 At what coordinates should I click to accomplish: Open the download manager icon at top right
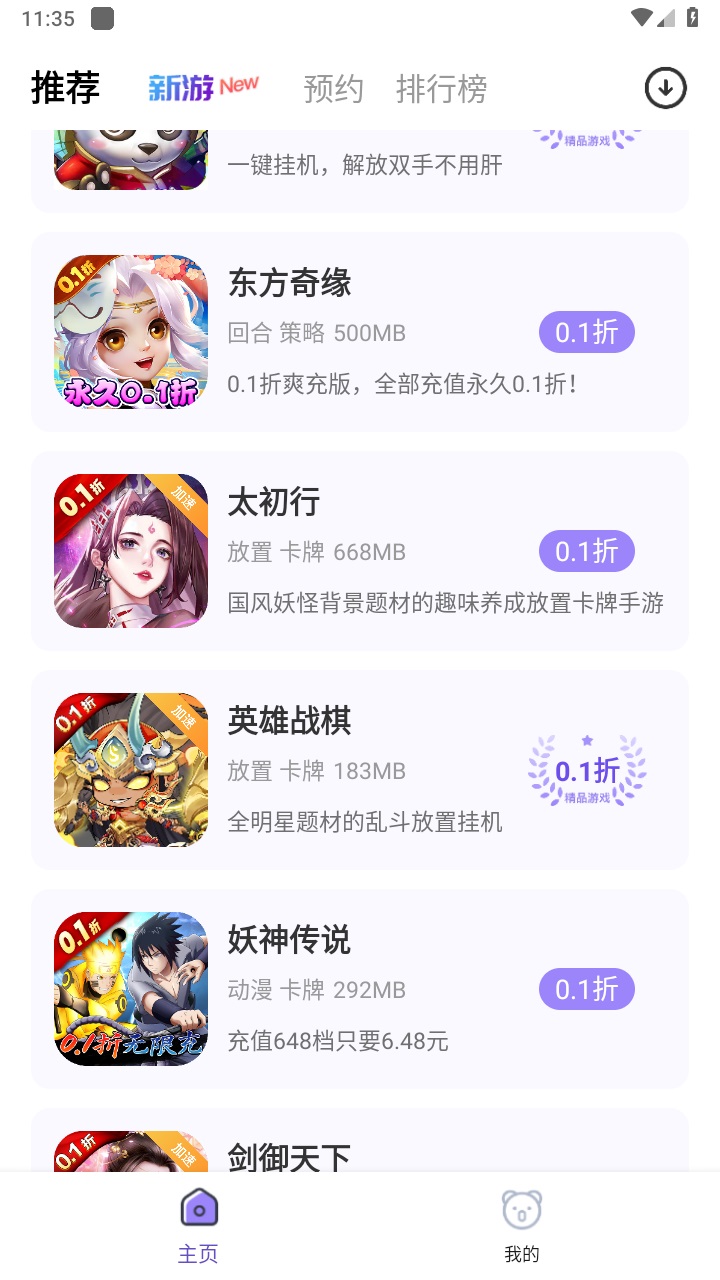[663, 88]
